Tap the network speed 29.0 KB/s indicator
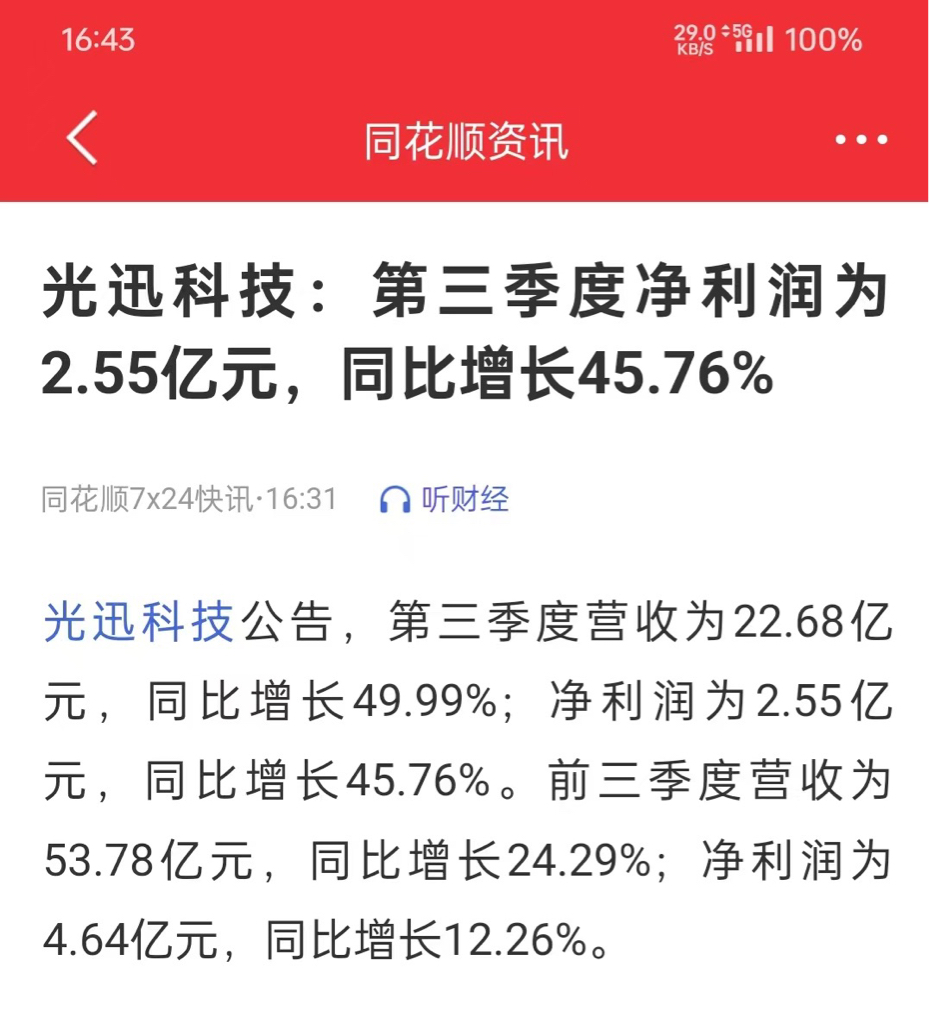 pyautogui.click(x=694, y=41)
